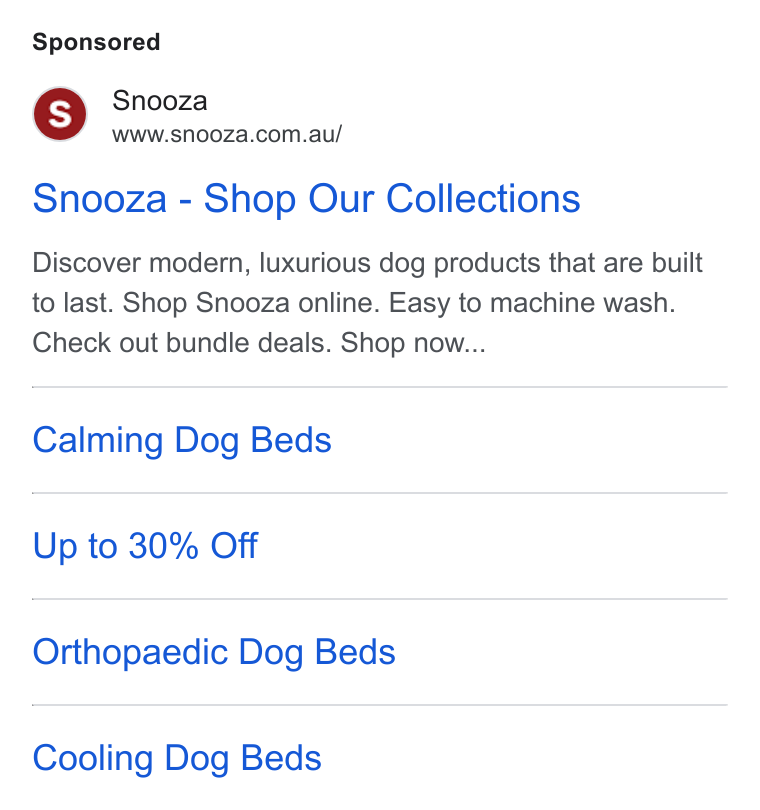Viewport: 760px width, 810px height.
Task: Tap the Up to 30% Off link
Action: click(x=145, y=546)
